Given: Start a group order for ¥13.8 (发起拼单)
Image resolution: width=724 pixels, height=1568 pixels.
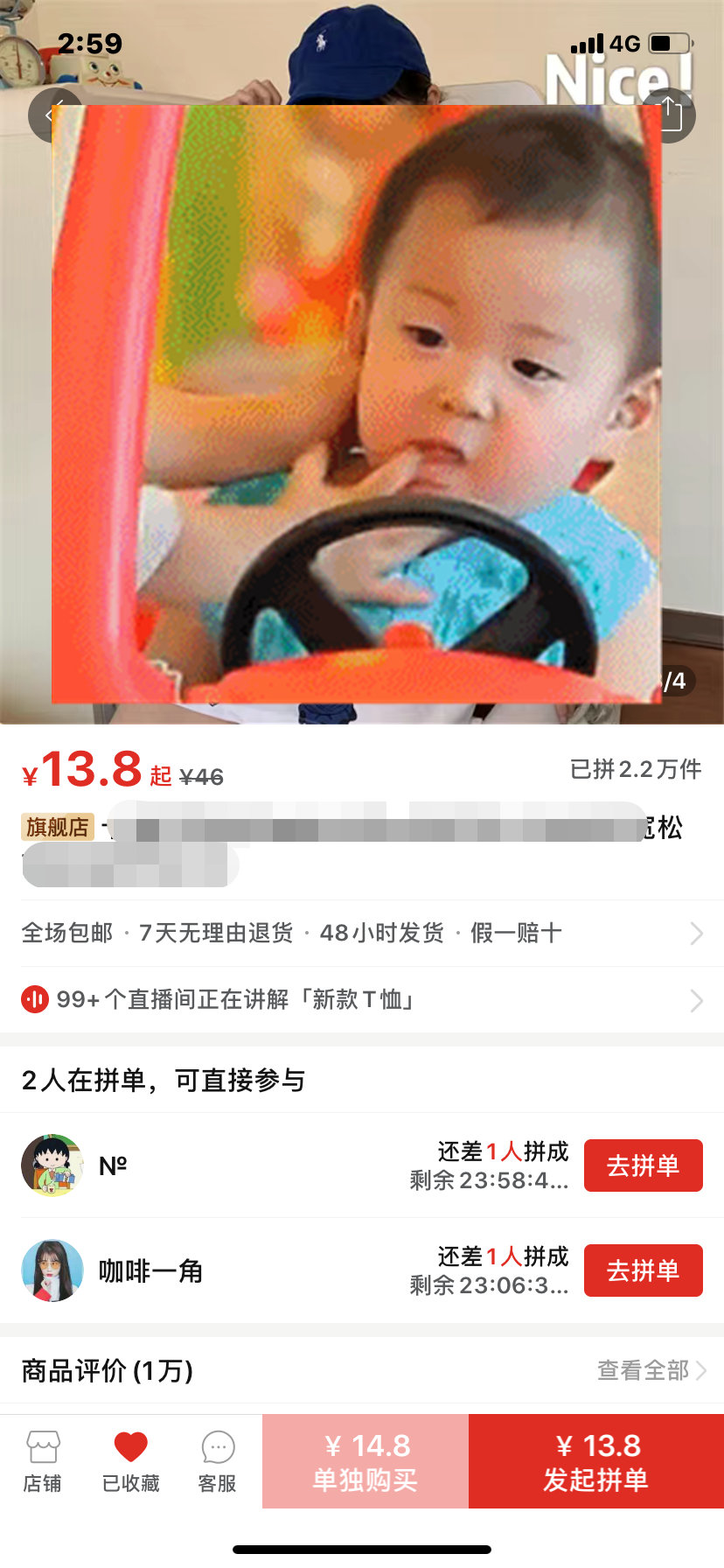Looking at the screenshot, I should (x=596, y=1461).
